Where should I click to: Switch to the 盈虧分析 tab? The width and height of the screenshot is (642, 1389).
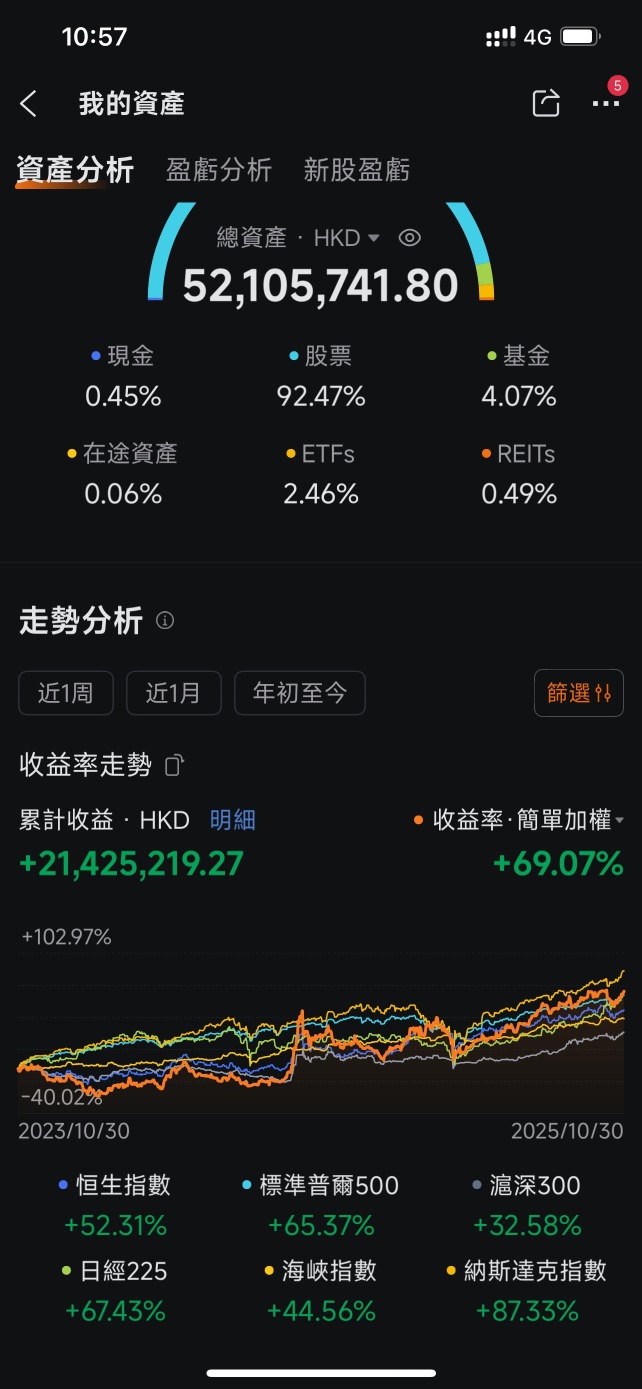[219, 170]
